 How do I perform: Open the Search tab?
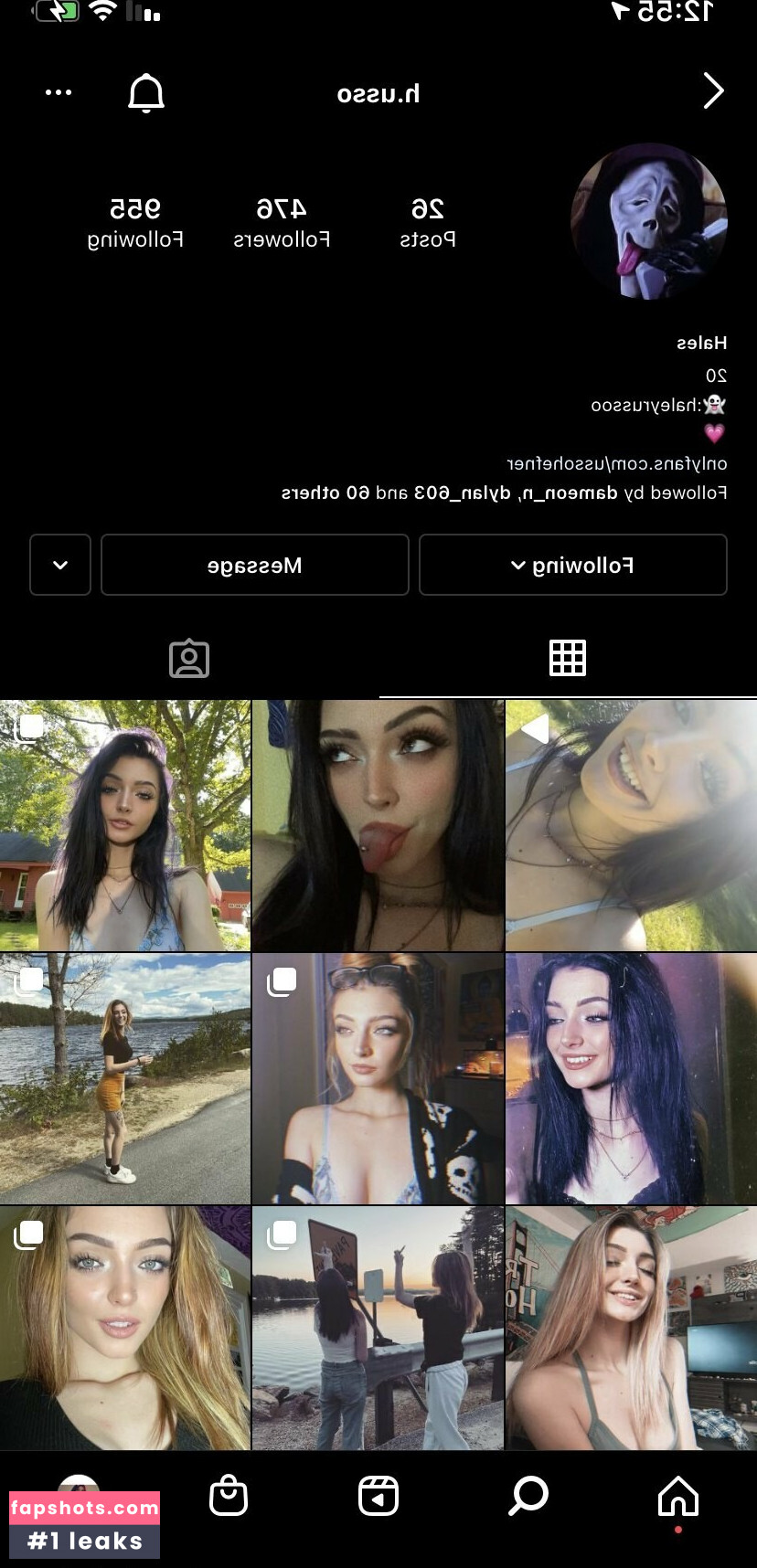click(528, 1497)
